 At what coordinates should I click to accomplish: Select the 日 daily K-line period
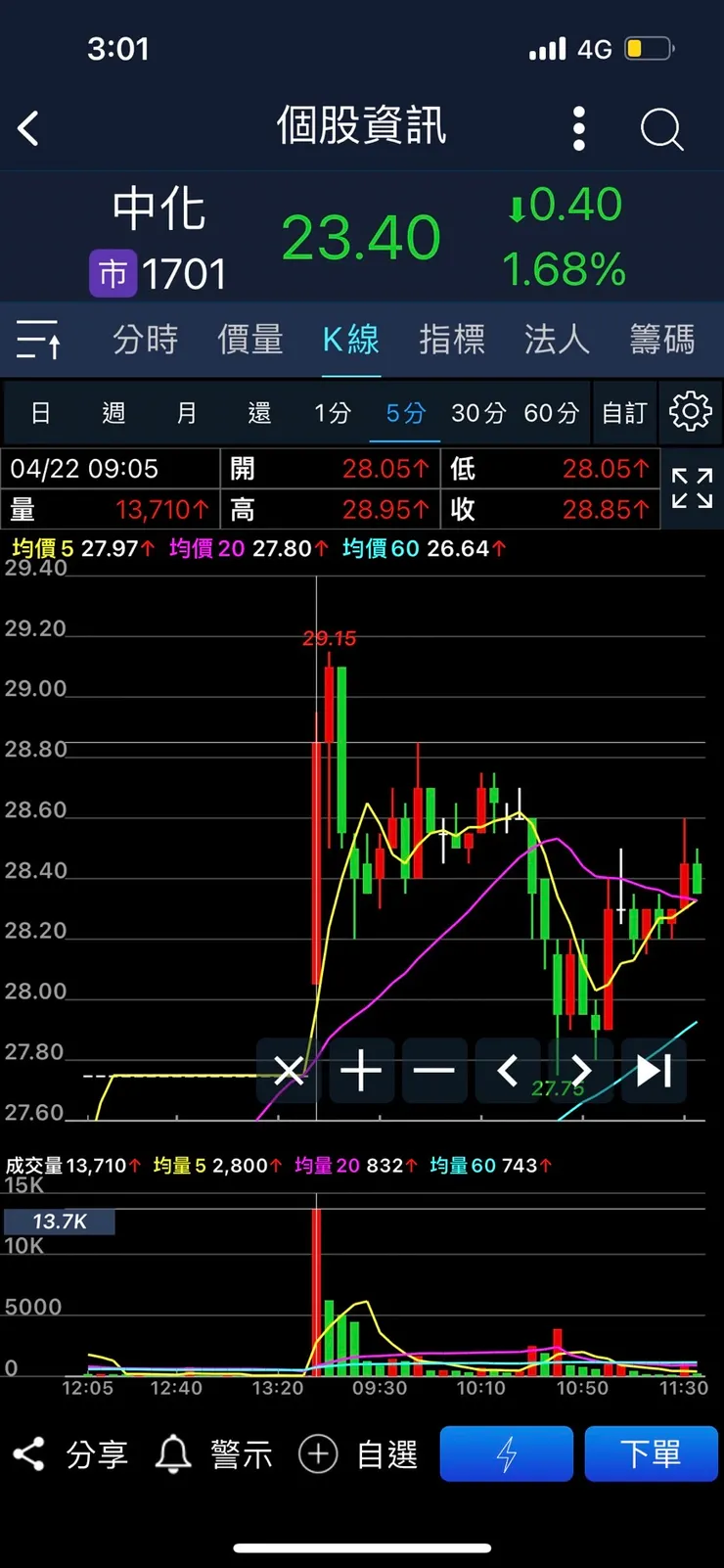click(x=40, y=413)
